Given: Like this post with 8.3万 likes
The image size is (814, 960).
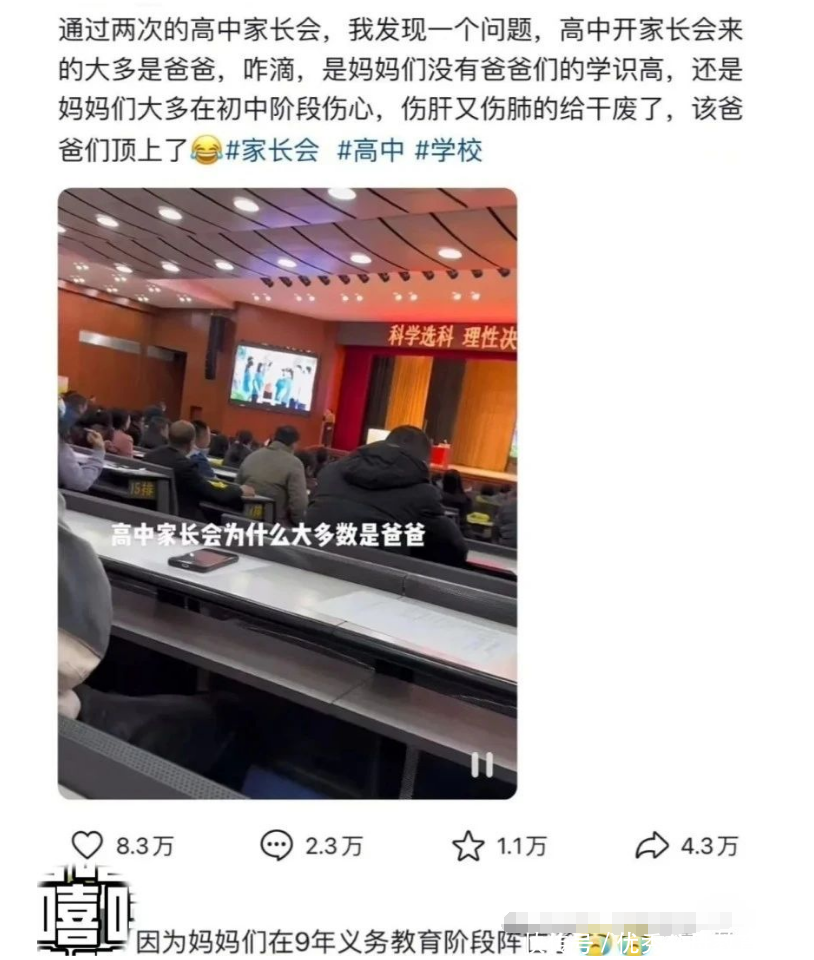Looking at the screenshot, I should pos(87,846).
